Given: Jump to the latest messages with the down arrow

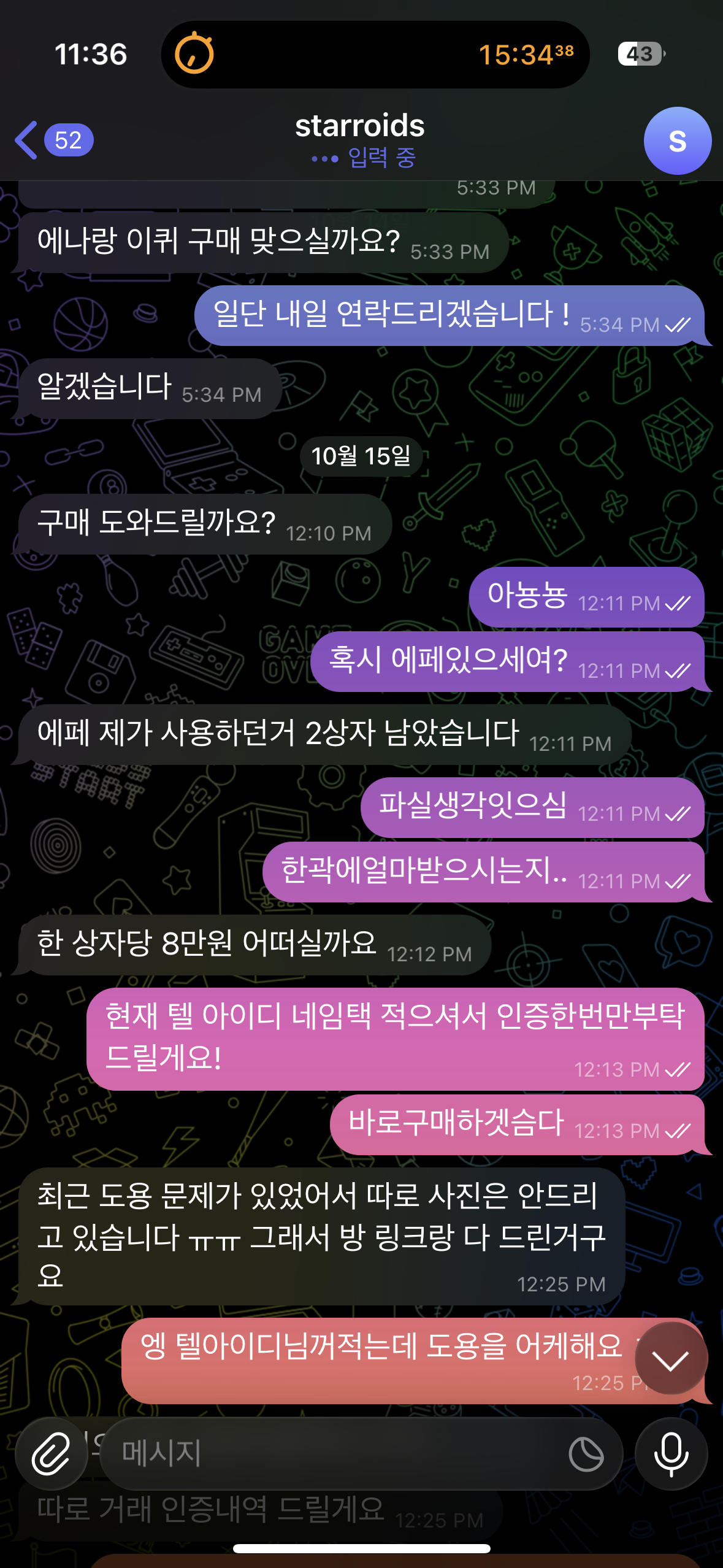Looking at the screenshot, I should [x=671, y=1358].
